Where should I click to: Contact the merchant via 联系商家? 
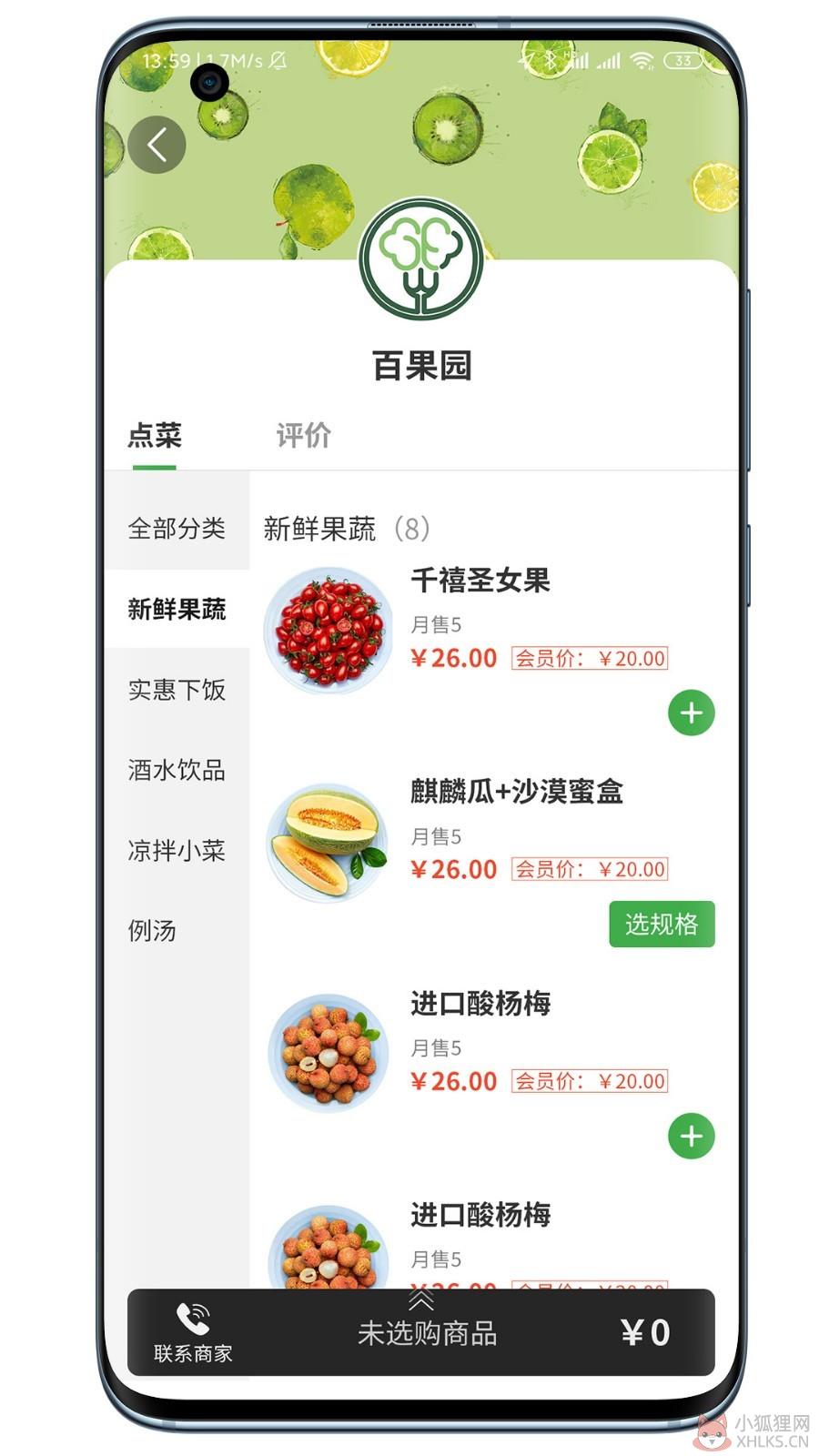click(193, 1332)
